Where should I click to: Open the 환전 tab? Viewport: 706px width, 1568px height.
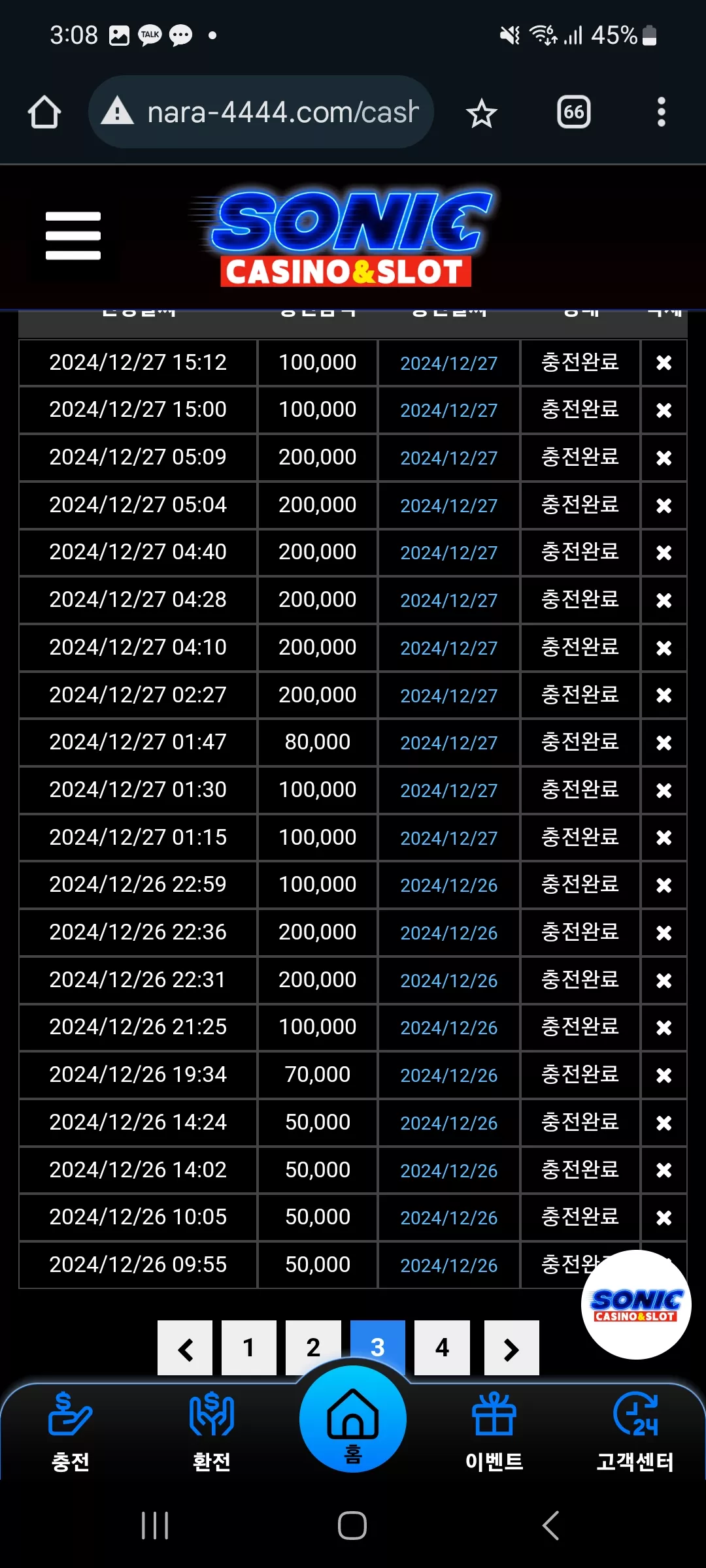(211, 1432)
